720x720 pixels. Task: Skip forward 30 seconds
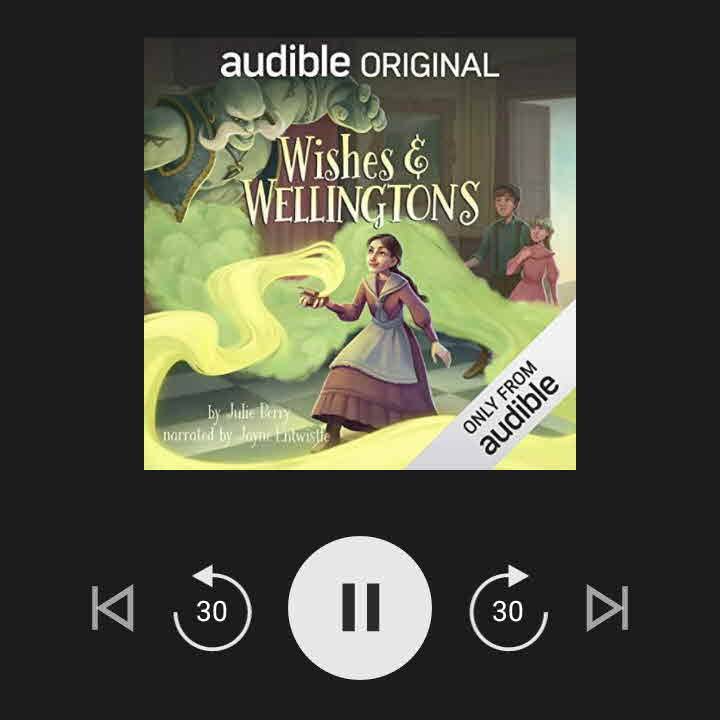pos(508,608)
